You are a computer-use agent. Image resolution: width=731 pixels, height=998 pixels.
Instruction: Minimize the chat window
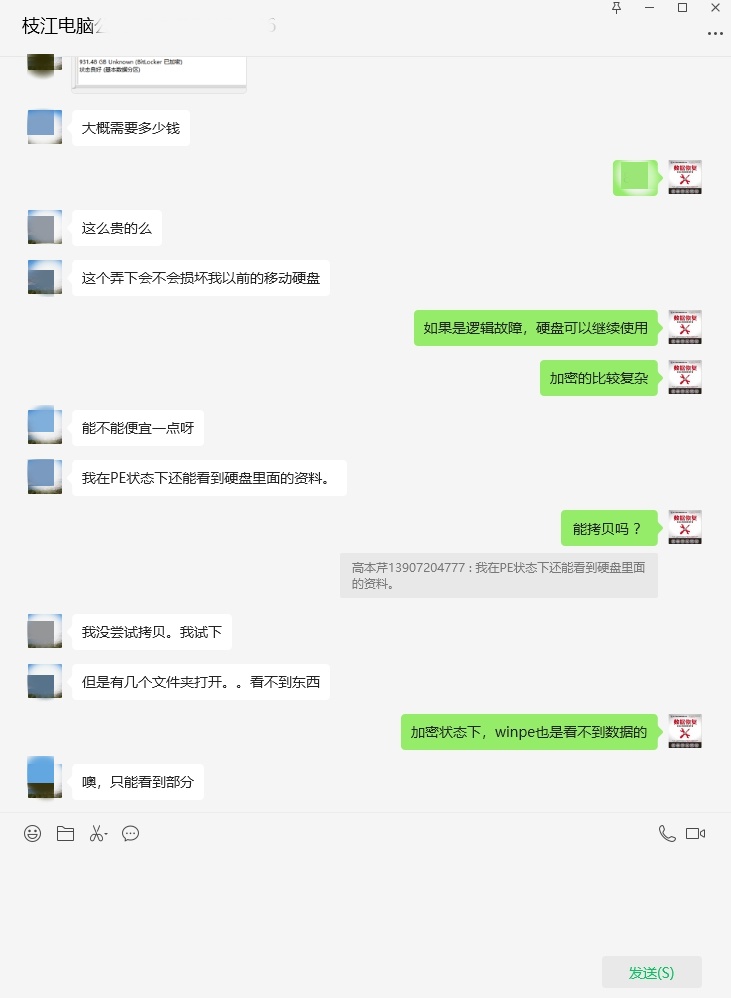[650, 8]
